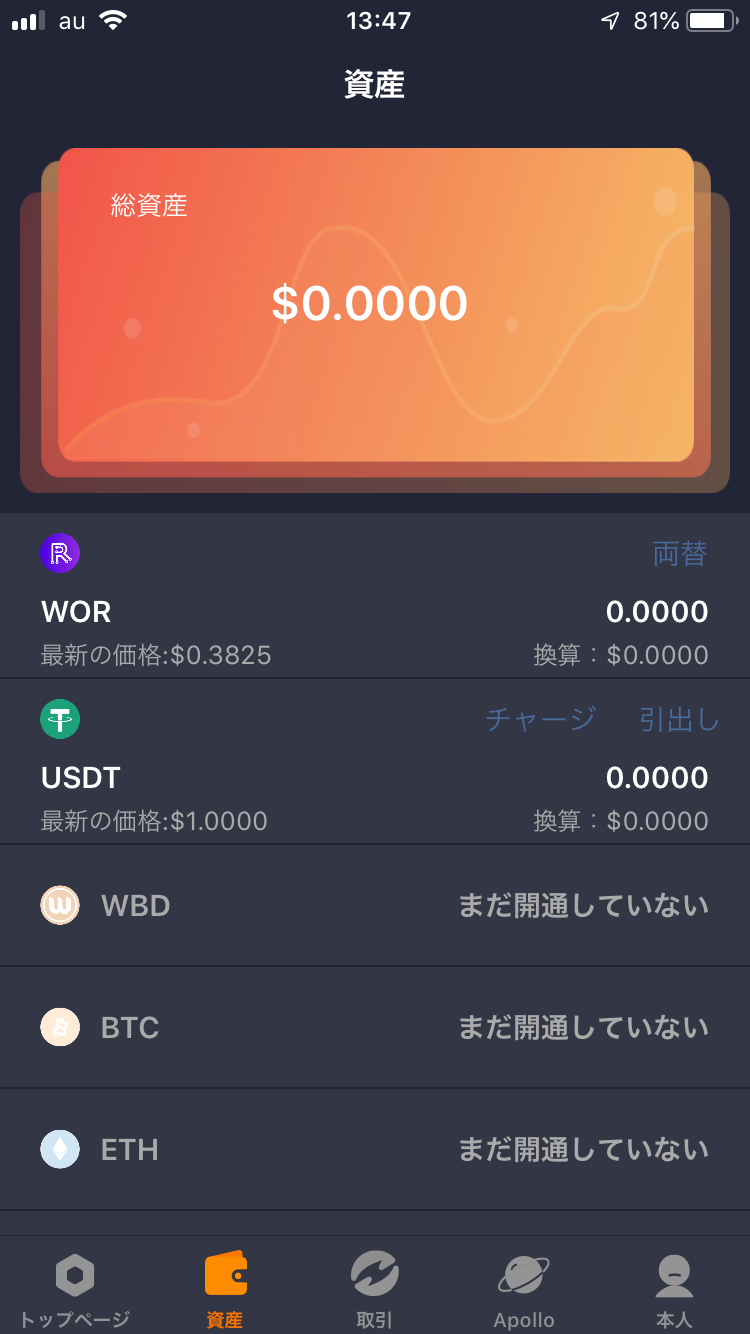Go to the 取引 tab
The height and width of the screenshot is (1334, 750).
click(x=375, y=1288)
